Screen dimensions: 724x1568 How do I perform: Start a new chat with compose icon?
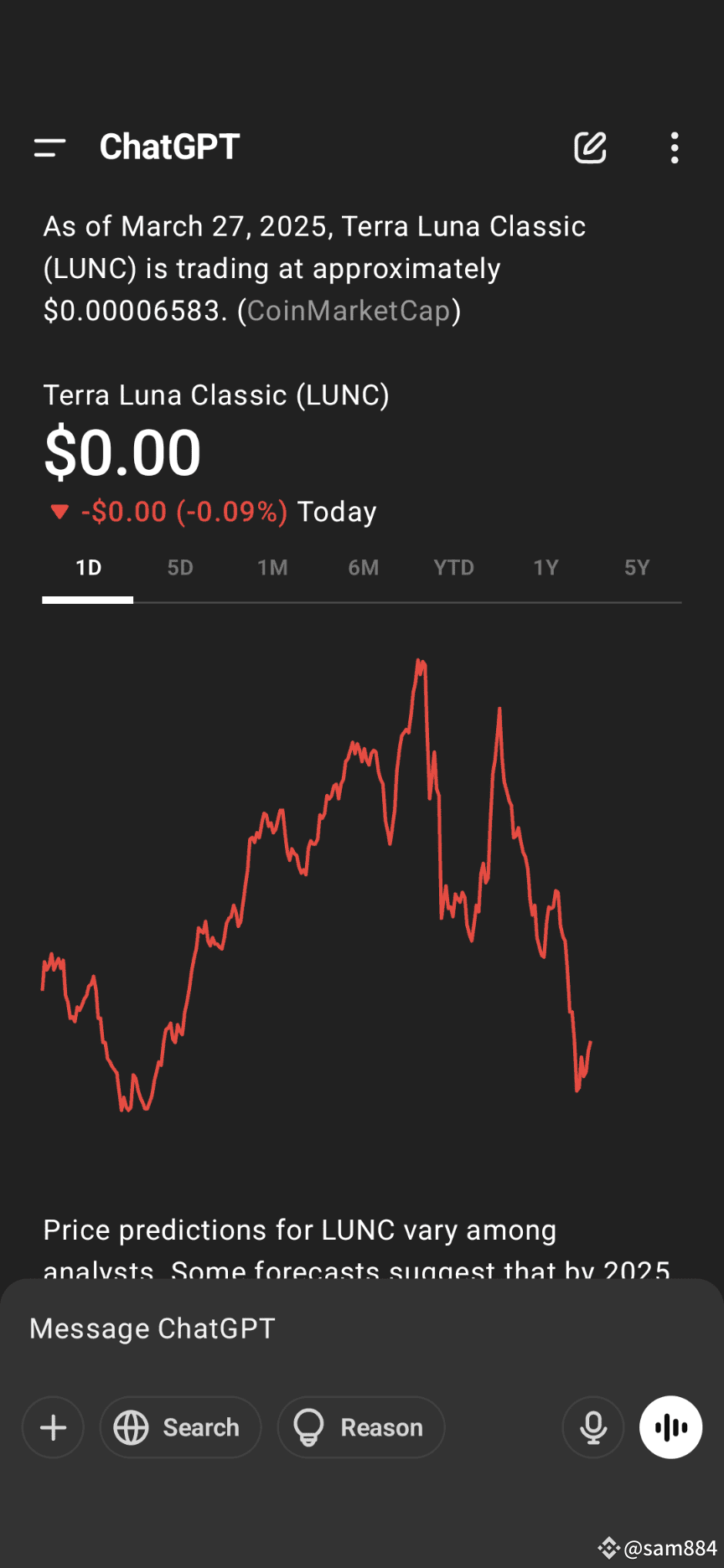[x=590, y=147]
